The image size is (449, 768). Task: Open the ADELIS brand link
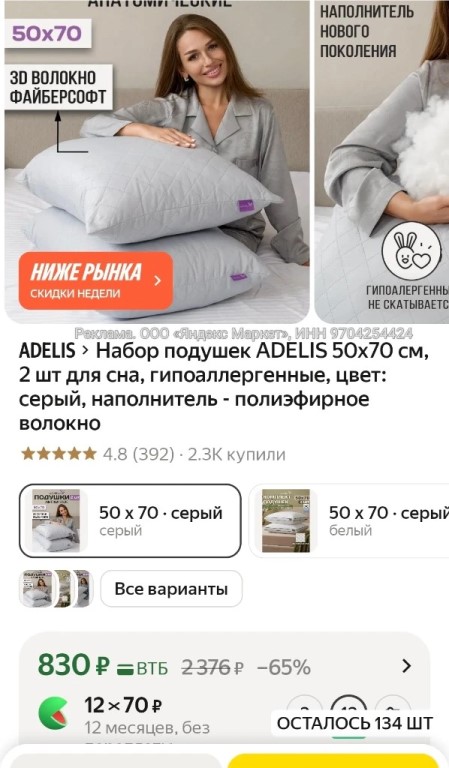click(47, 351)
